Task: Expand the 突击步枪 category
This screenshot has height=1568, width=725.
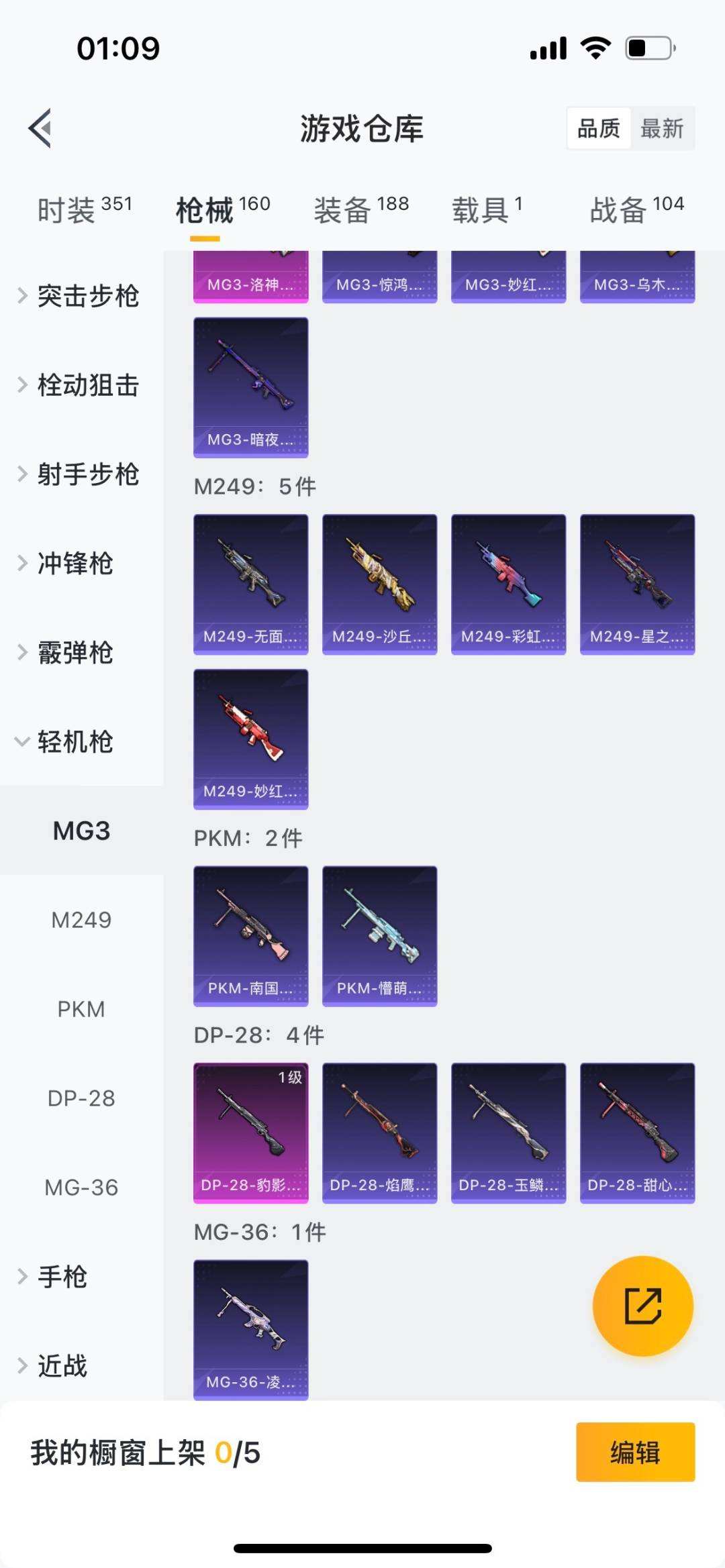Action: pyautogui.click(x=81, y=296)
